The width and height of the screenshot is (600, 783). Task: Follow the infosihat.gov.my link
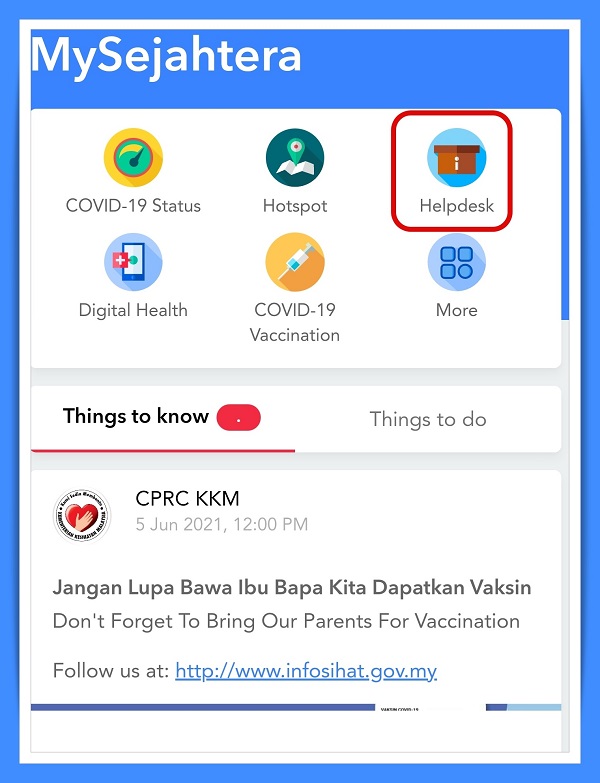click(x=306, y=671)
